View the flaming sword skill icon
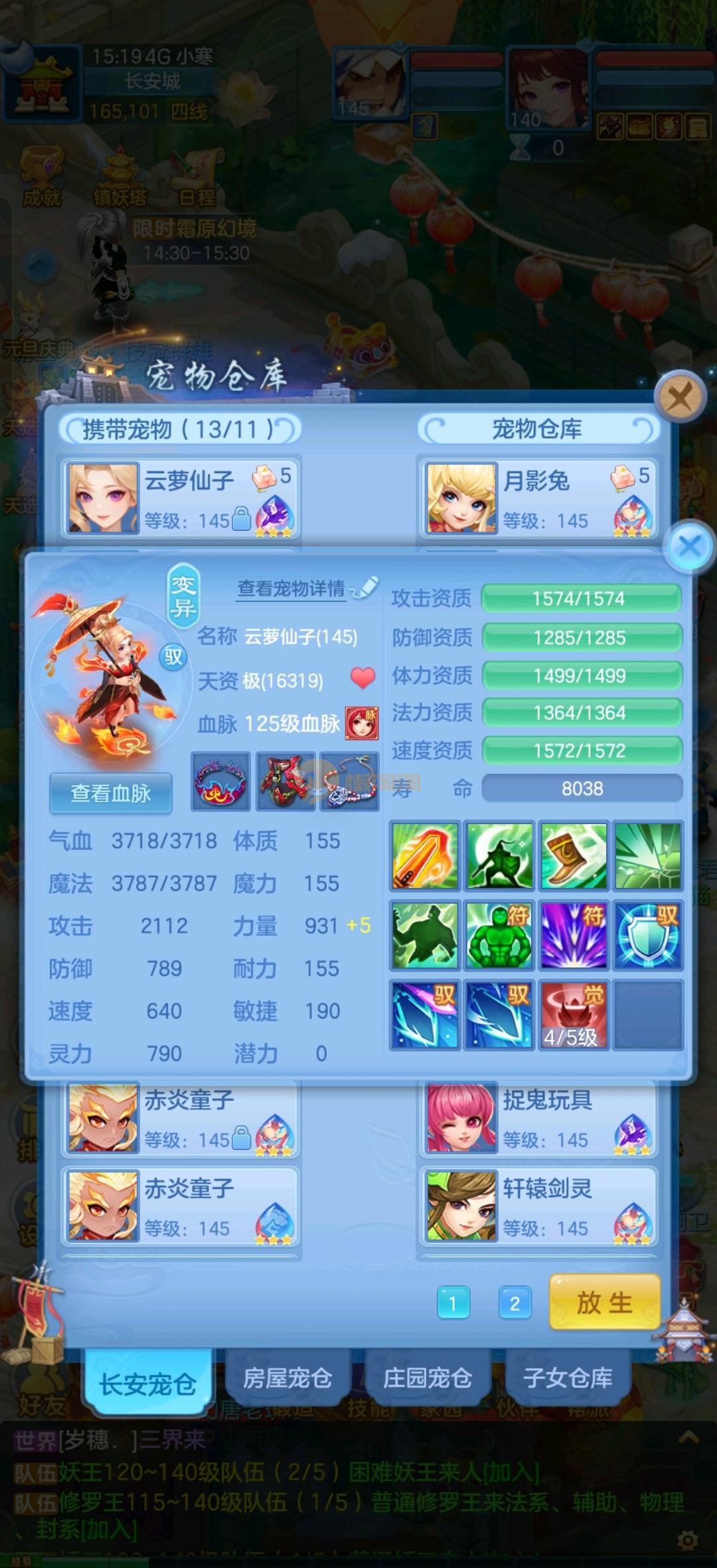This screenshot has height=1568, width=717. [425, 855]
